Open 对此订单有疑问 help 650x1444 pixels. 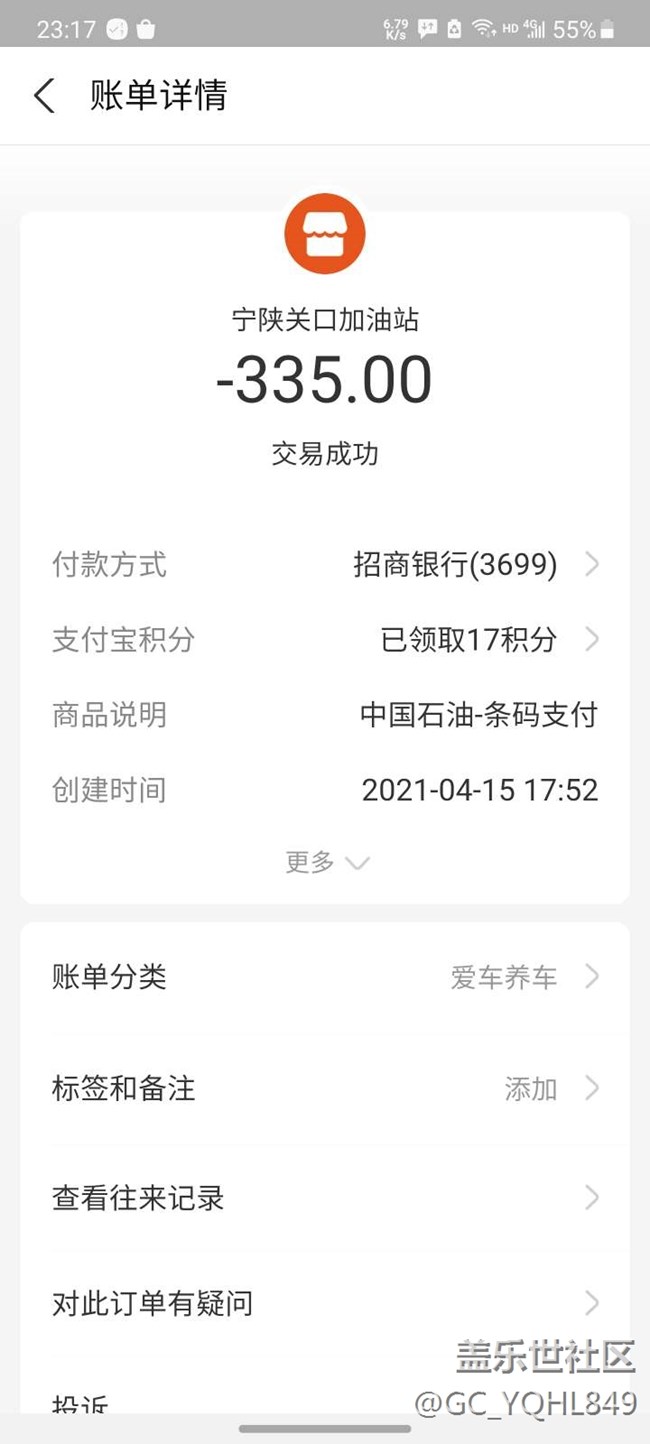pos(325,1303)
